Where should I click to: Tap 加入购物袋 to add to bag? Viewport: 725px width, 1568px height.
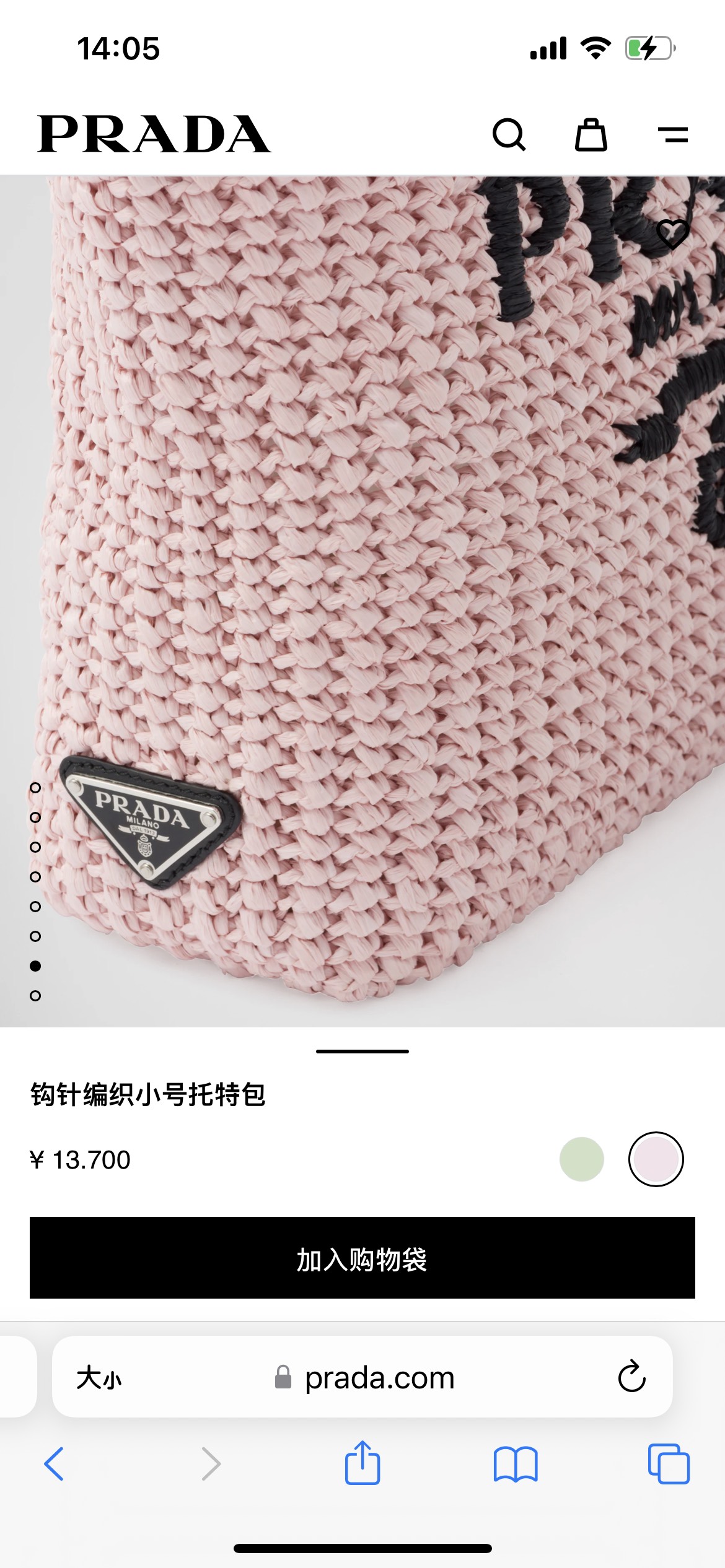(x=362, y=1258)
